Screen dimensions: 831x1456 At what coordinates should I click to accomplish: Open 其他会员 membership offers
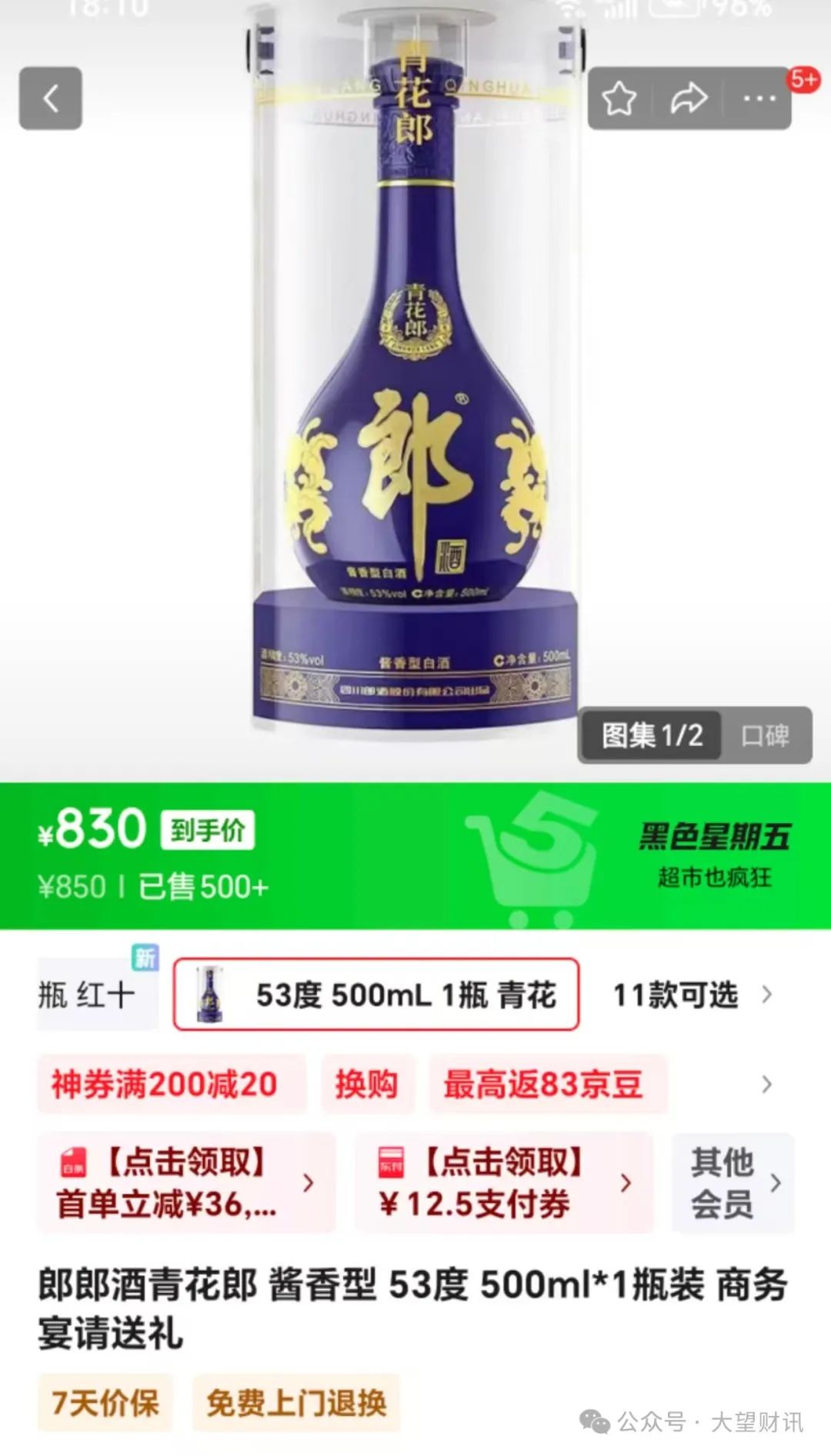click(x=732, y=1183)
